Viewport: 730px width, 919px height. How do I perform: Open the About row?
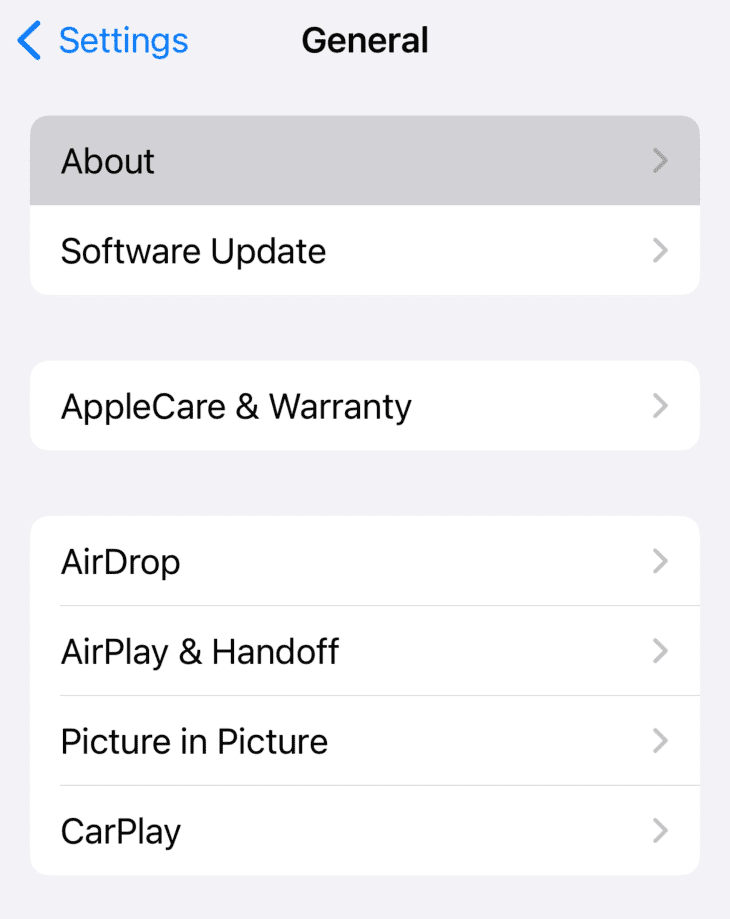[x=364, y=161]
